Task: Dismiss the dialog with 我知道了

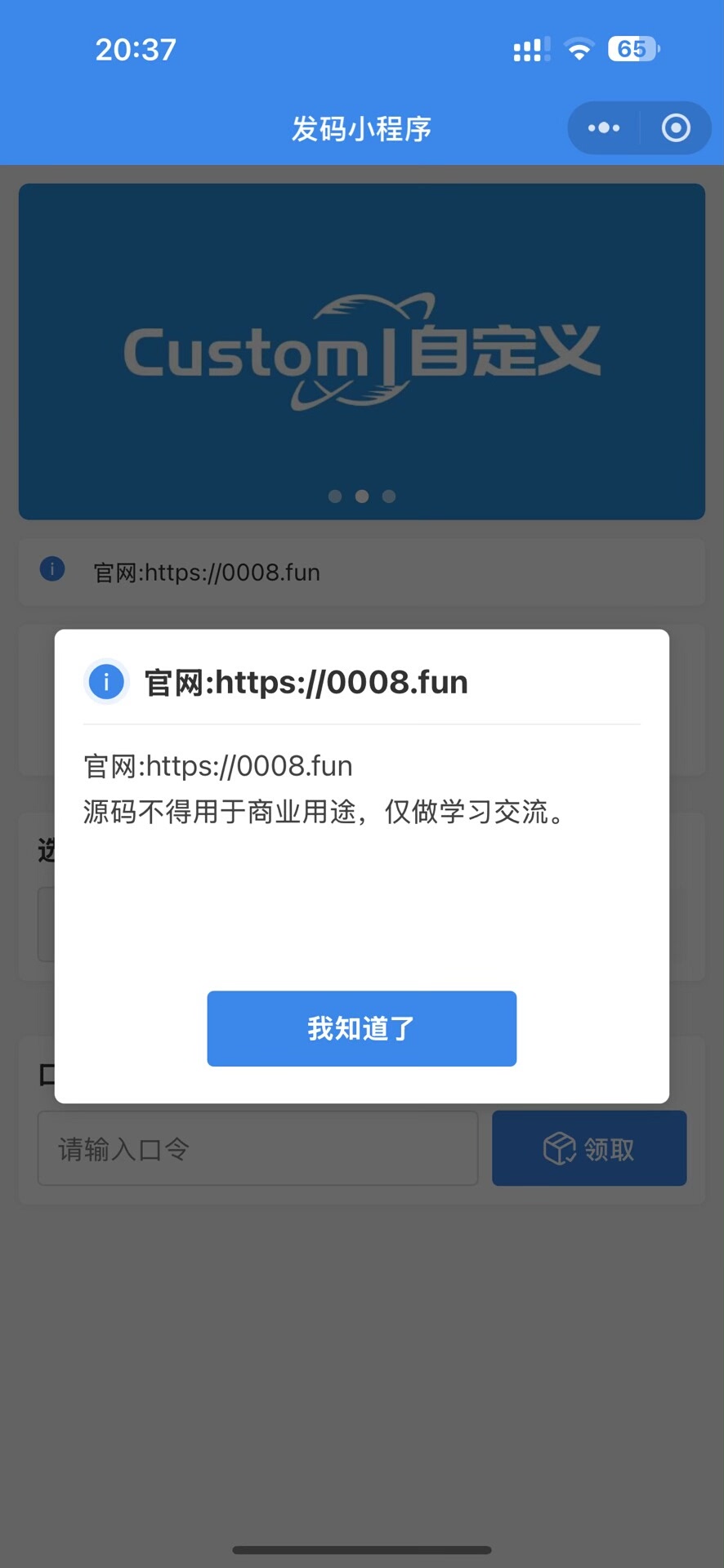Action: (x=361, y=1028)
